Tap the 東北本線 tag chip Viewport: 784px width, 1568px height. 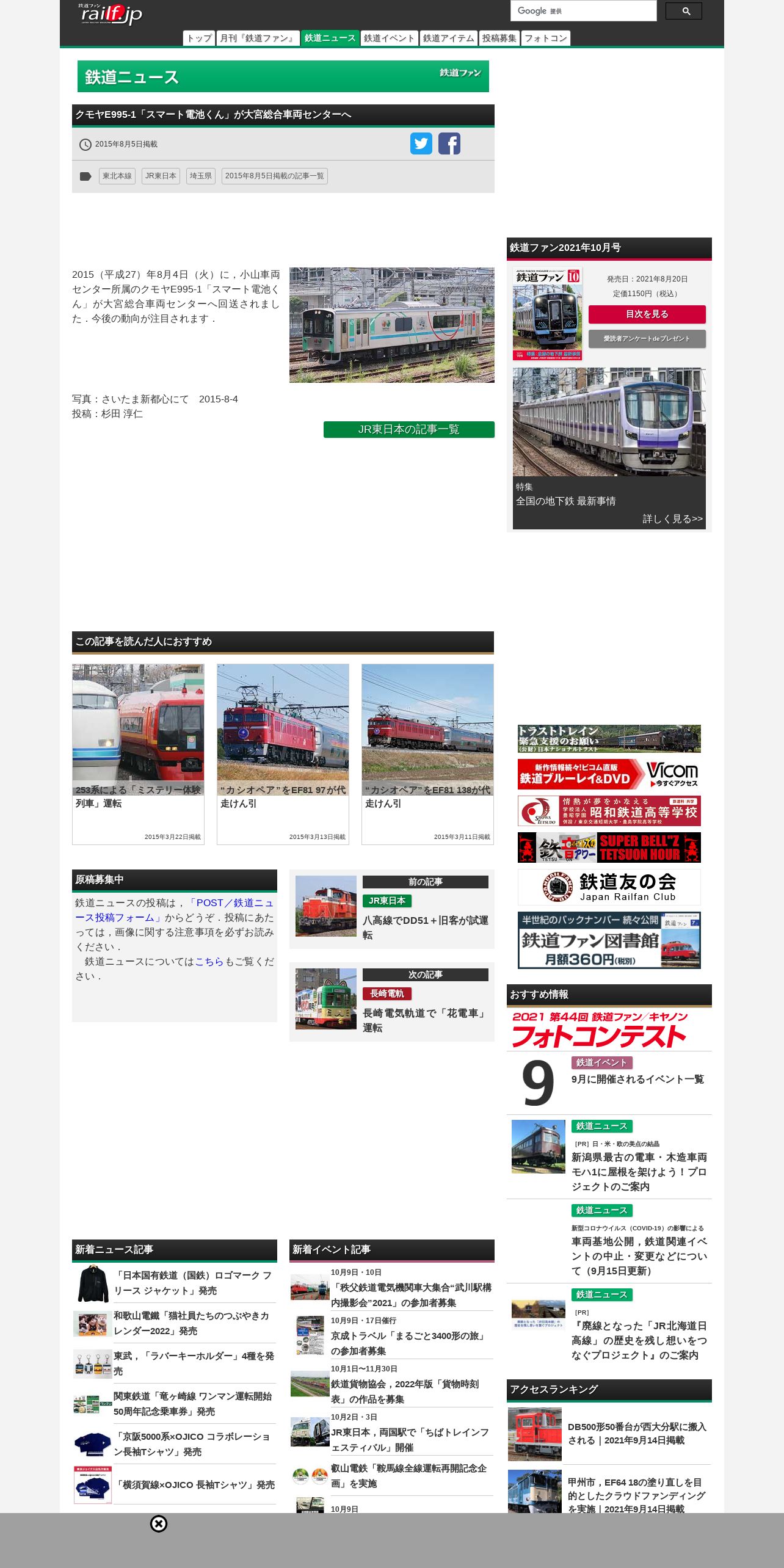point(117,176)
